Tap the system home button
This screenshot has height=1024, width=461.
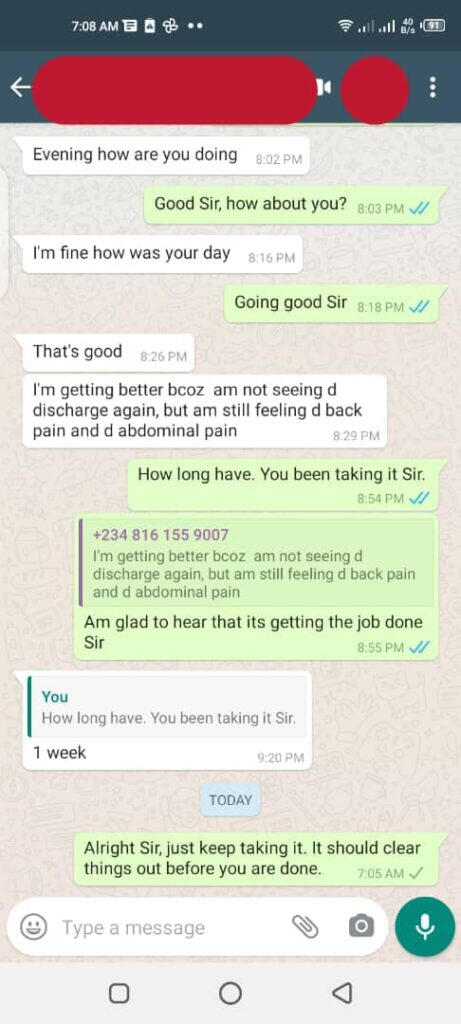click(230, 993)
